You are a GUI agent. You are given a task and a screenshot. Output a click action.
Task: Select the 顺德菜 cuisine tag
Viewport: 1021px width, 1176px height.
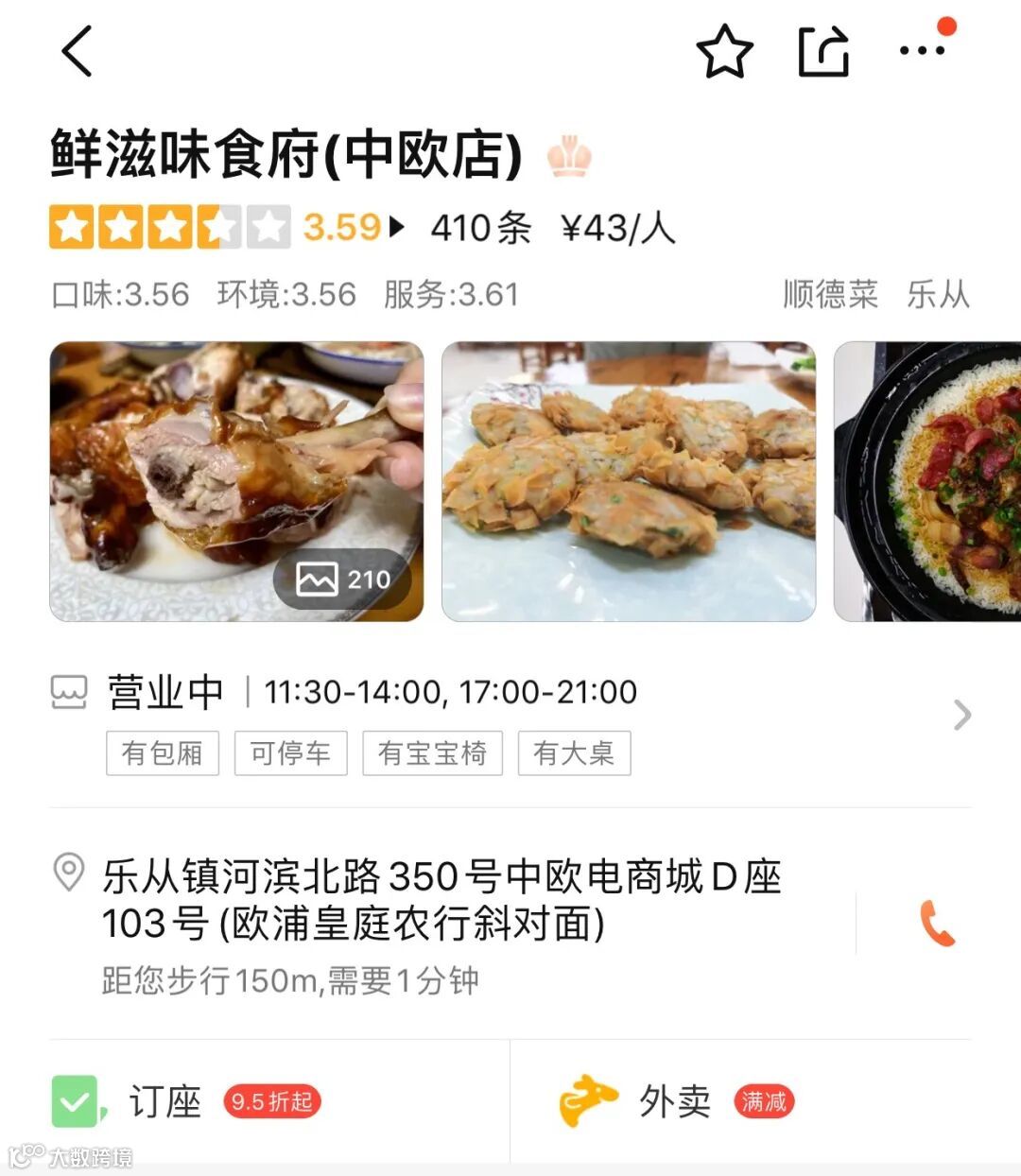pyautogui.click(x=830, y=294)
